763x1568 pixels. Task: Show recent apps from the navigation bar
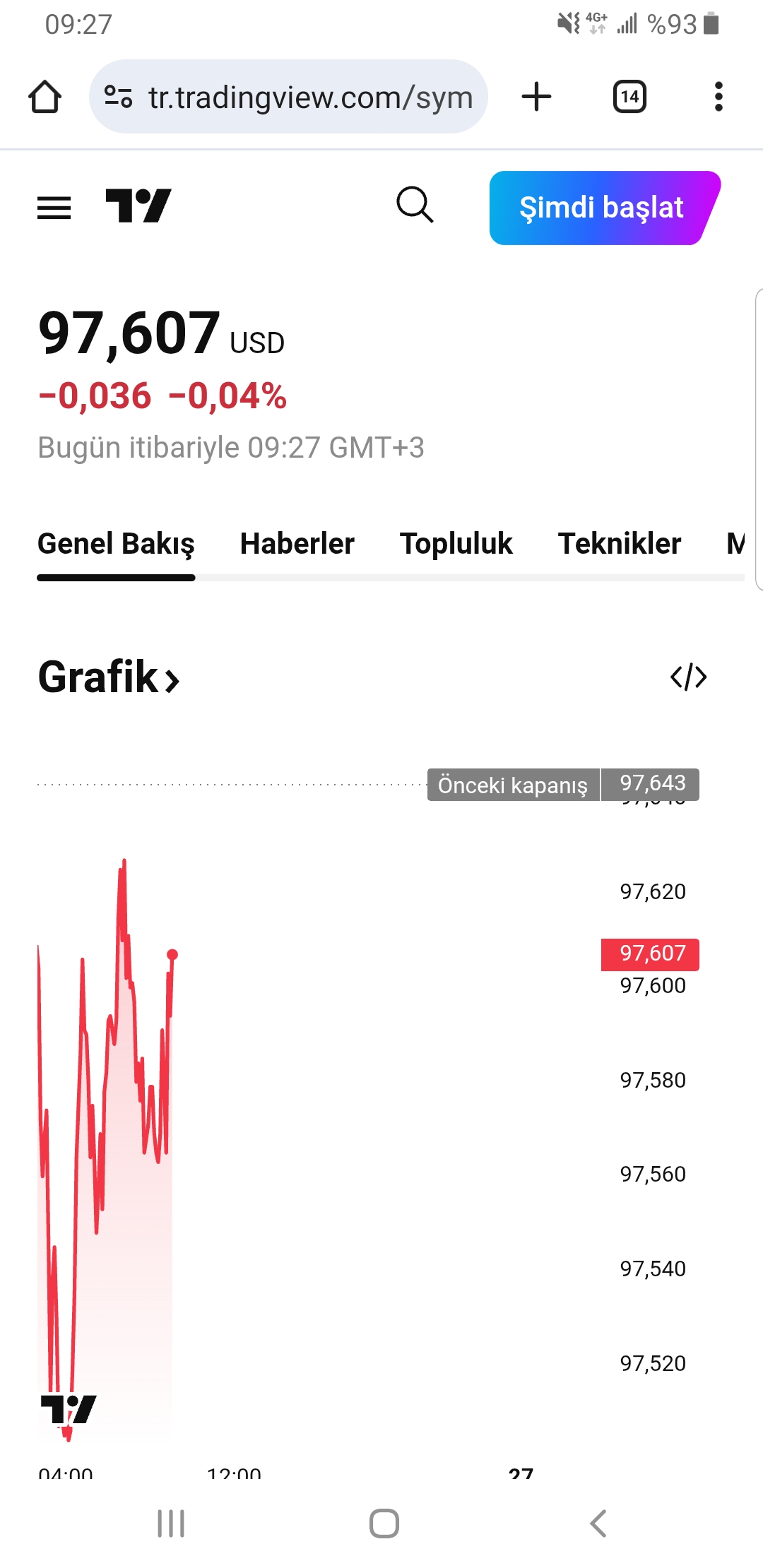pyautogui.click(x=171, y=1524)
